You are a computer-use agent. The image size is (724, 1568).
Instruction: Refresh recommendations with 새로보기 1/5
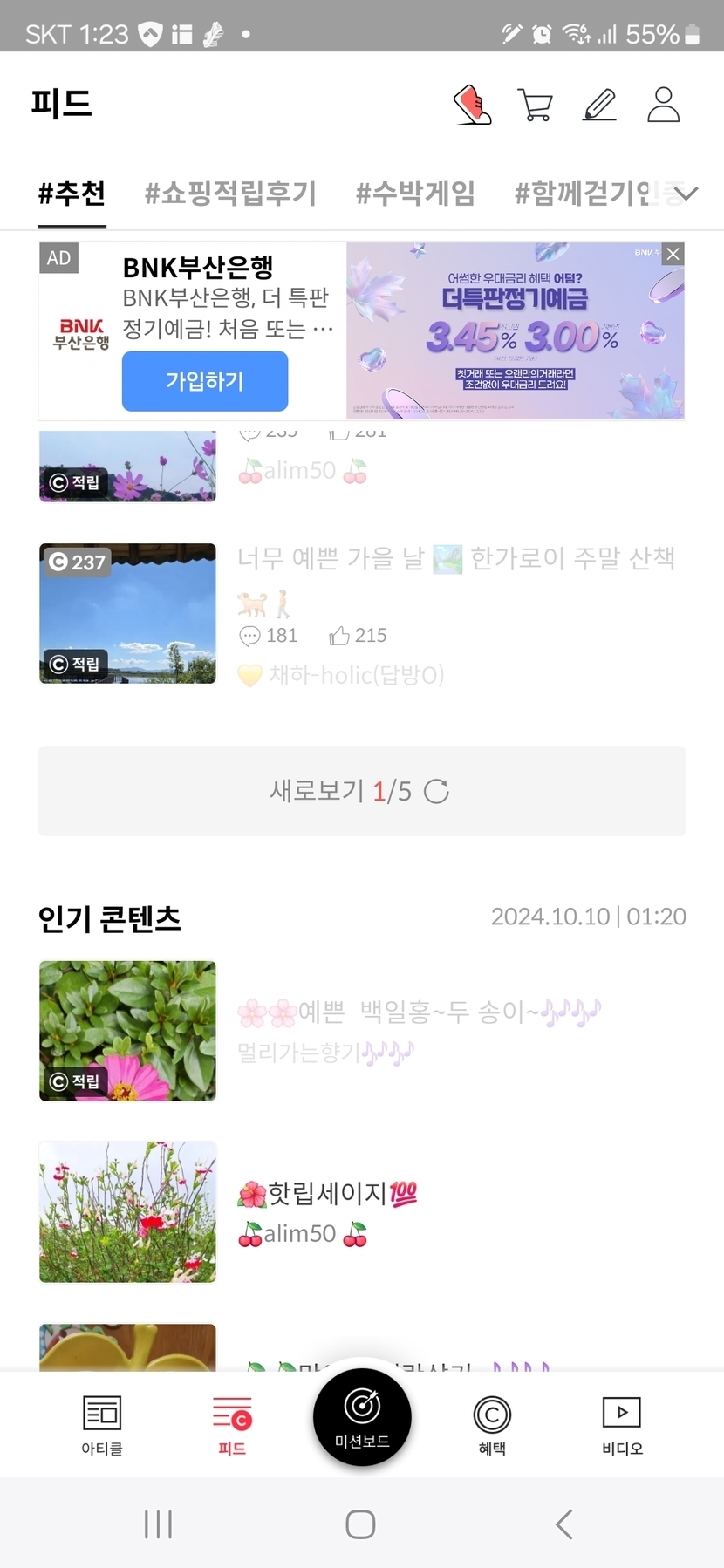(x=361, y=791)
